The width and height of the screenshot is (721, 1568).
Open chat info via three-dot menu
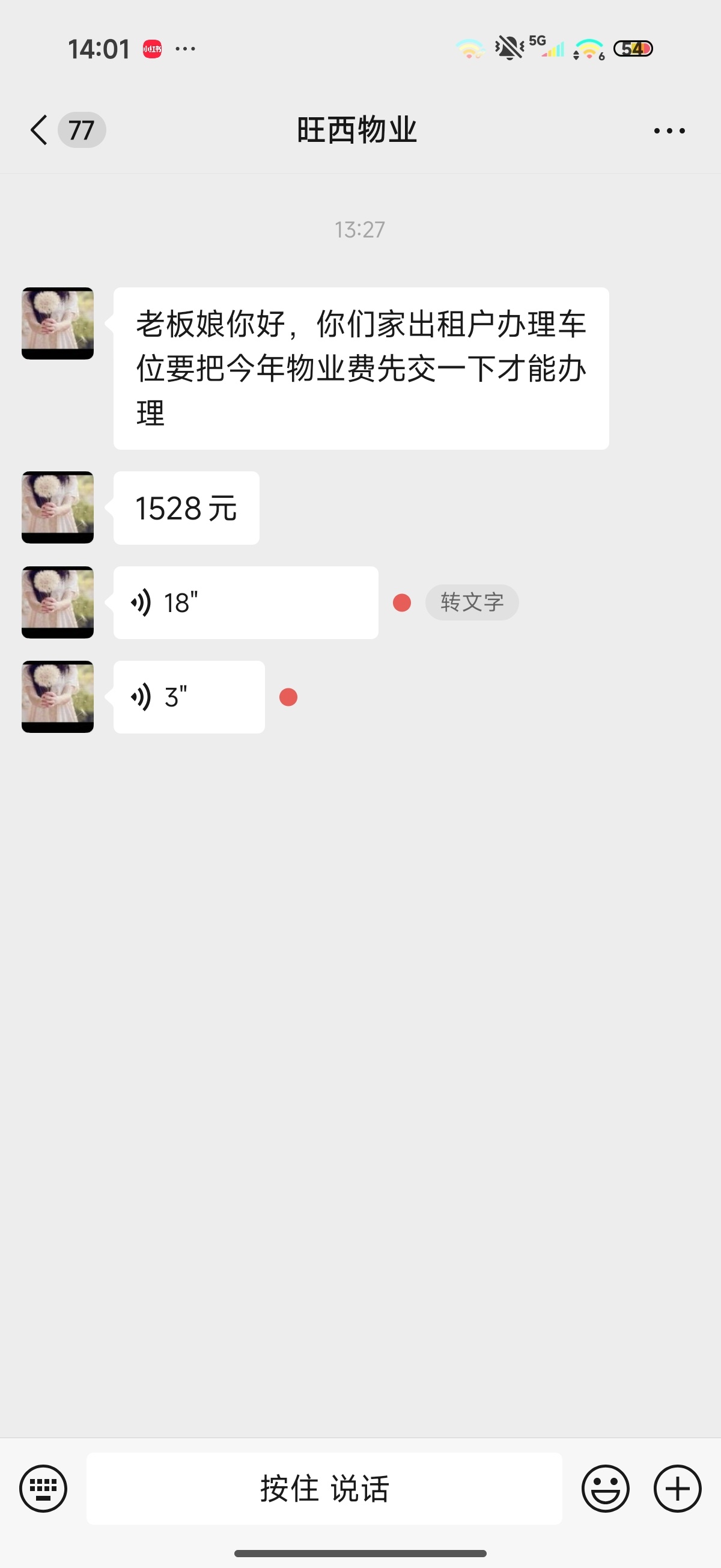click(669, 131)
